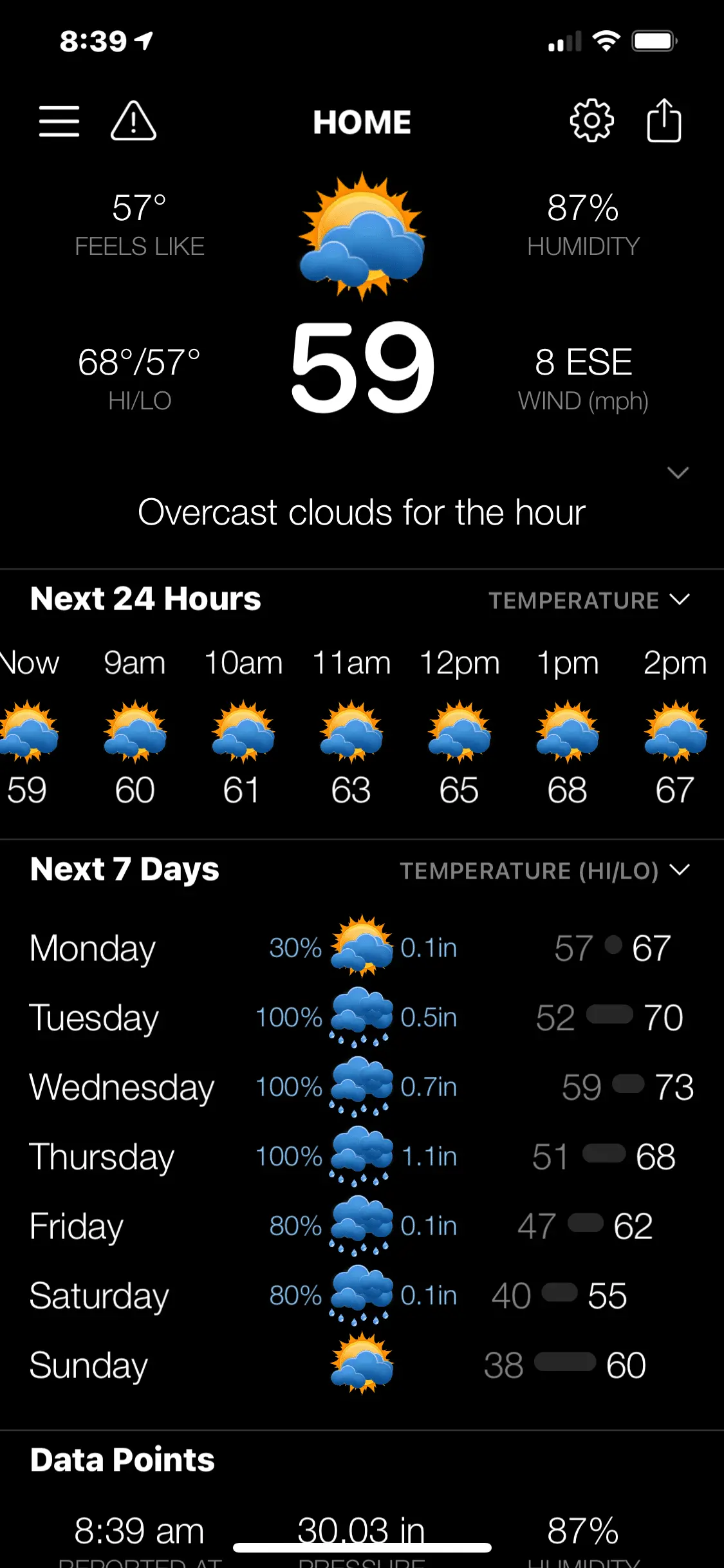Open the hamburger menu
724x1568 pixels.
(x=59, y=121)
